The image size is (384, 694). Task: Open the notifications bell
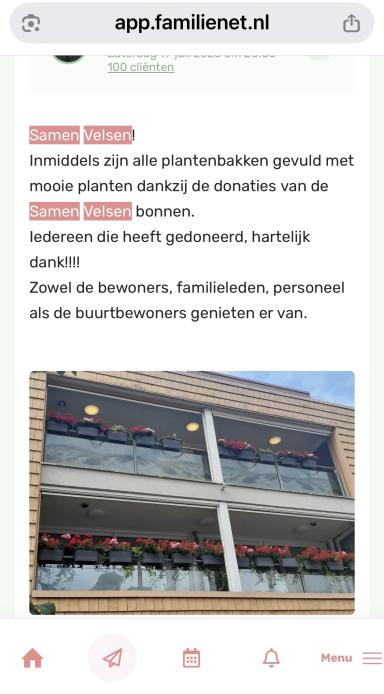[x=271, y=658]
